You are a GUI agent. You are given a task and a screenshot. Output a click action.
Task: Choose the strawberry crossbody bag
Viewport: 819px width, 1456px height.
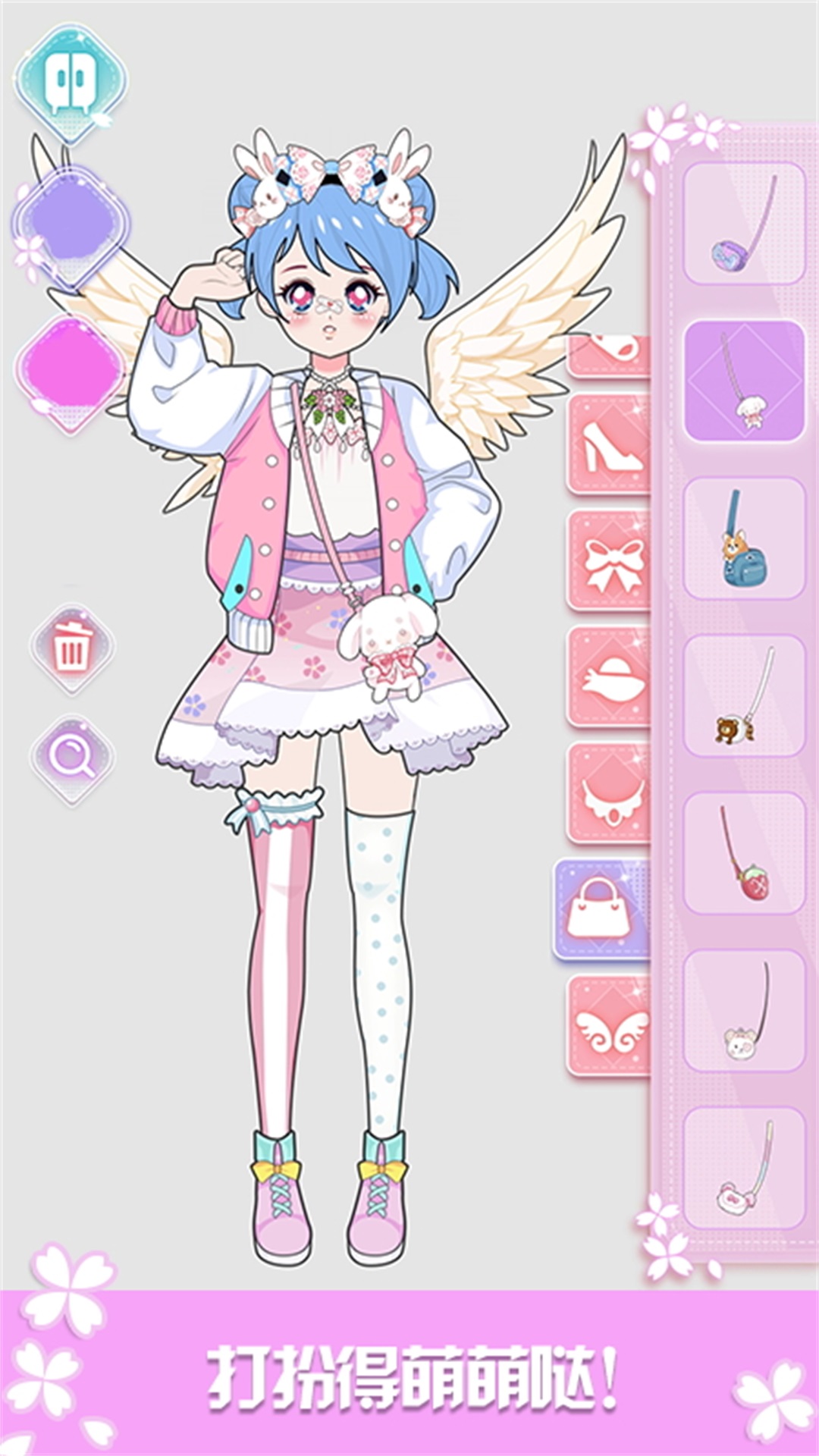coord(744,853)
